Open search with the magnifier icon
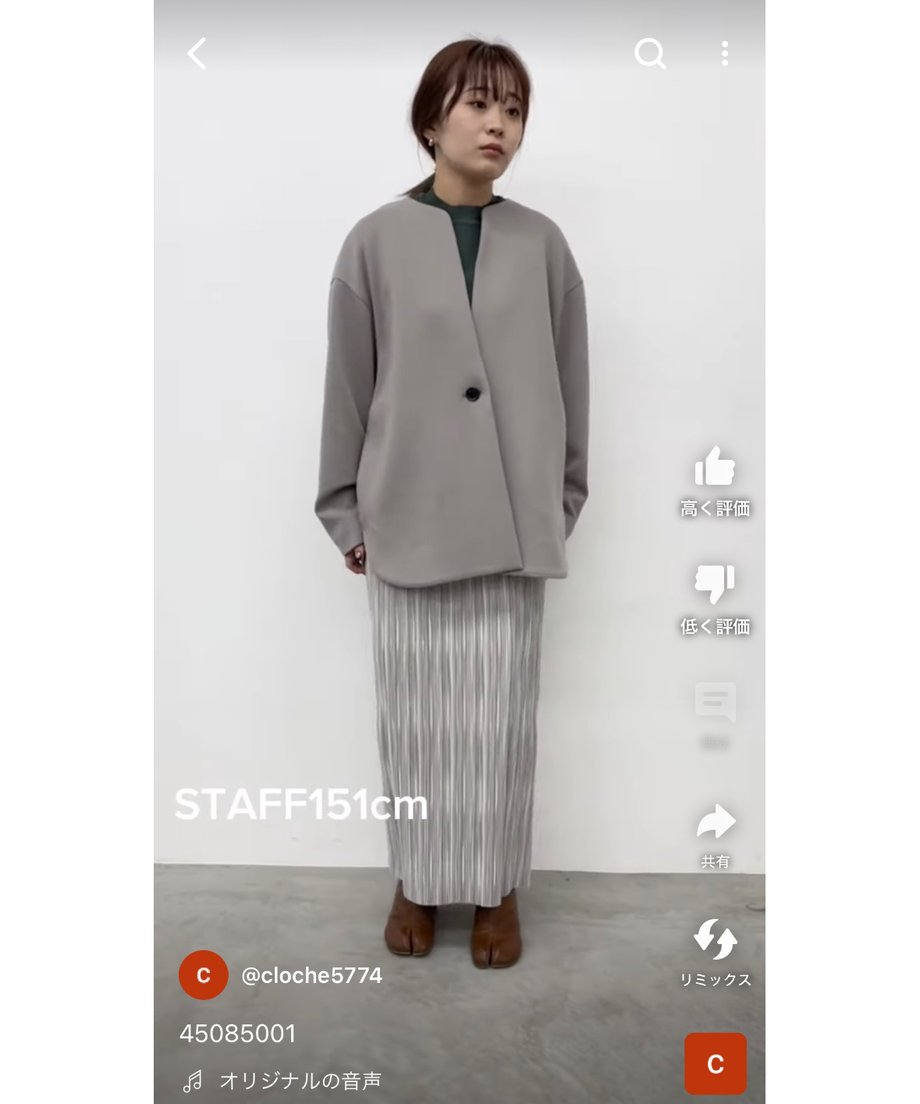The image size is (920, 1104). point(650,54)
